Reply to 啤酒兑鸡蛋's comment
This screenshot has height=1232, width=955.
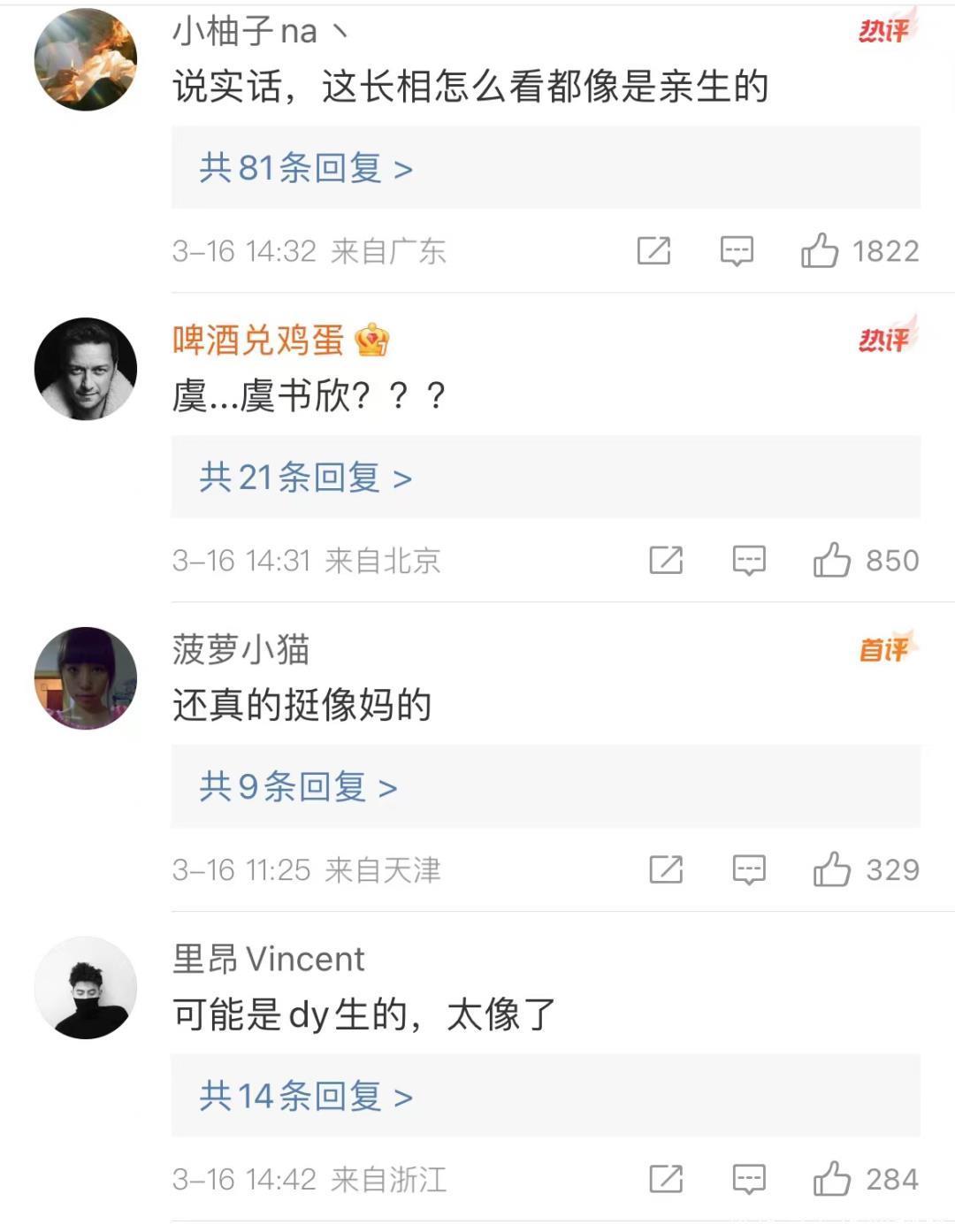[x=749, y=560]
